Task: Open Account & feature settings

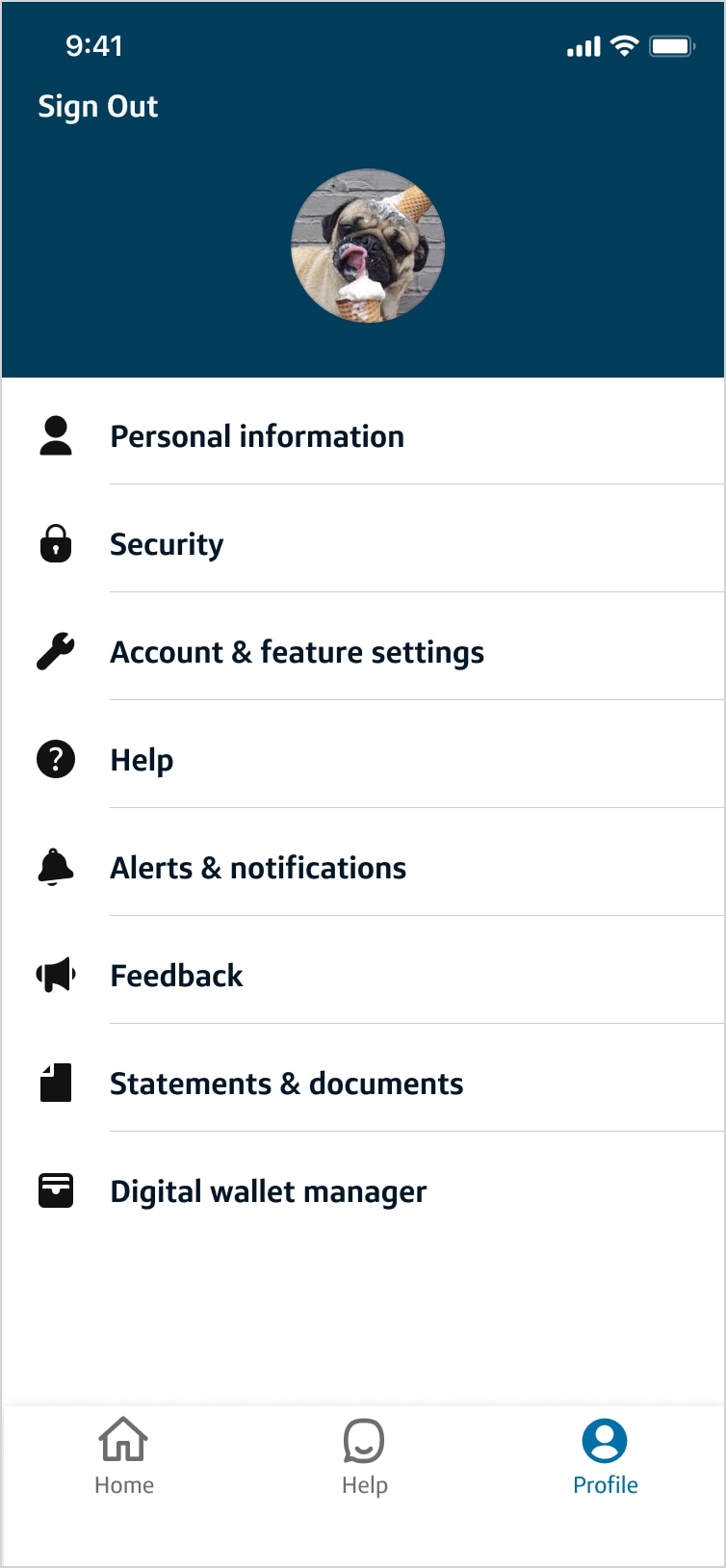Action: pos(297,651)
